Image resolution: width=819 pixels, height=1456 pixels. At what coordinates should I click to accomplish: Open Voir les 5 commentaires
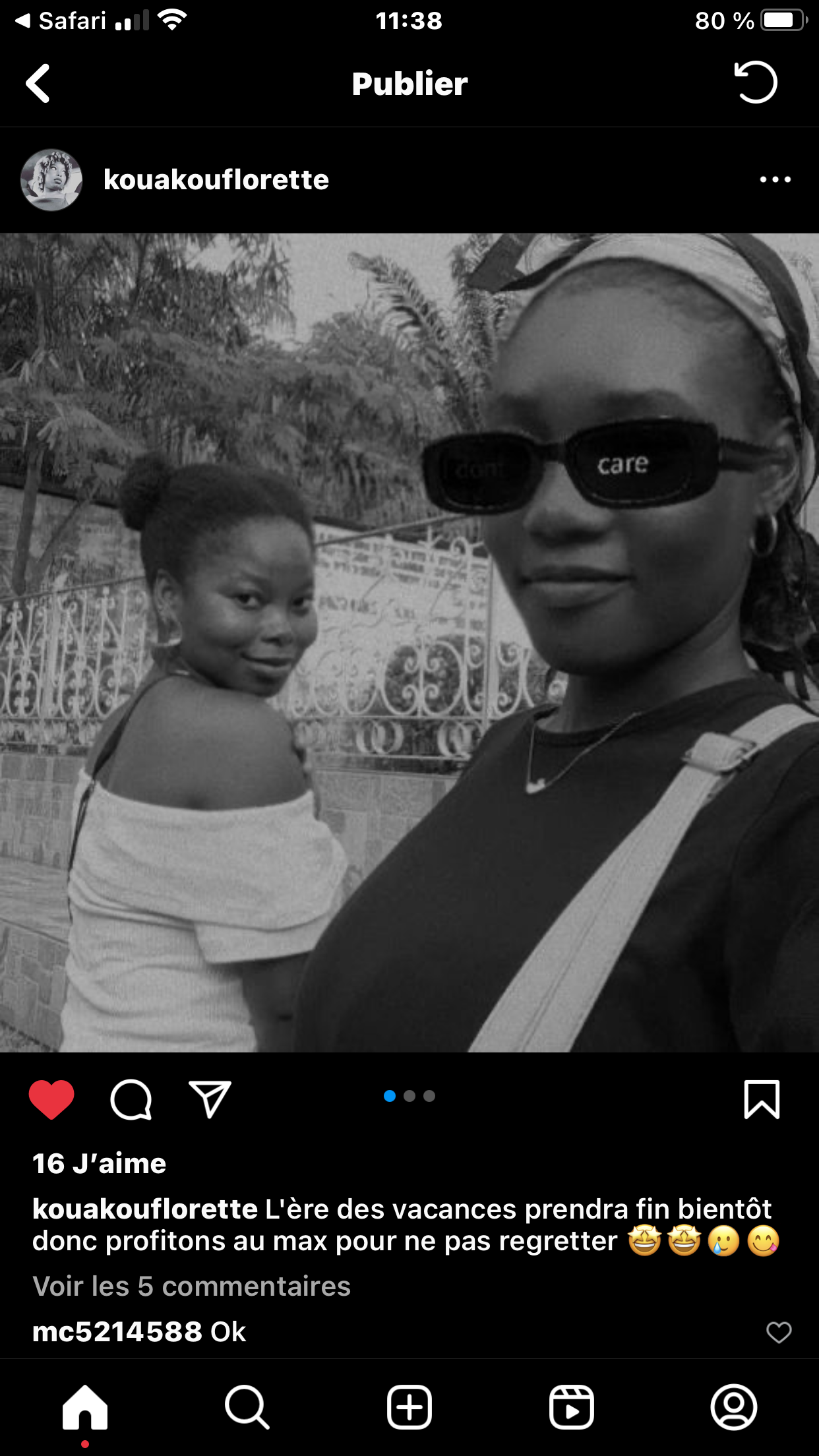click(191, 1287)
